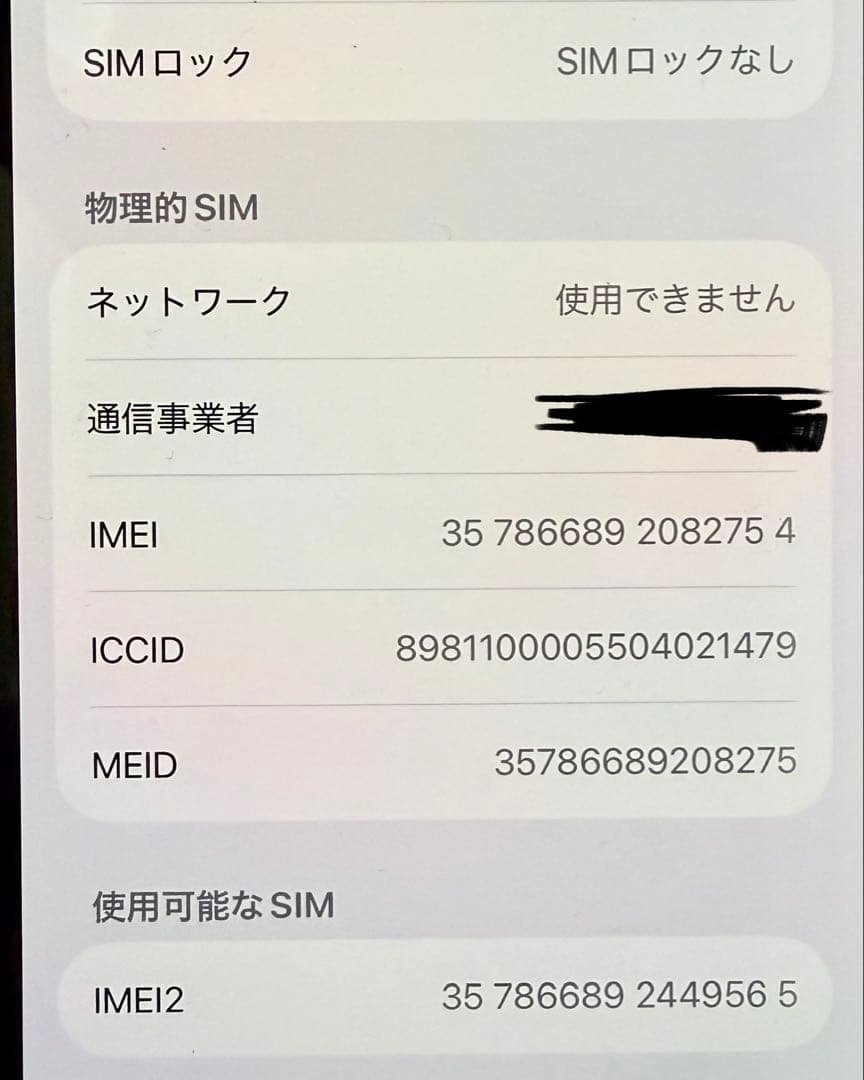864x1080 pixels.
Task: Tap the IMEI2 number 35 786689 244956 5
Action: (x=620, y=995)
